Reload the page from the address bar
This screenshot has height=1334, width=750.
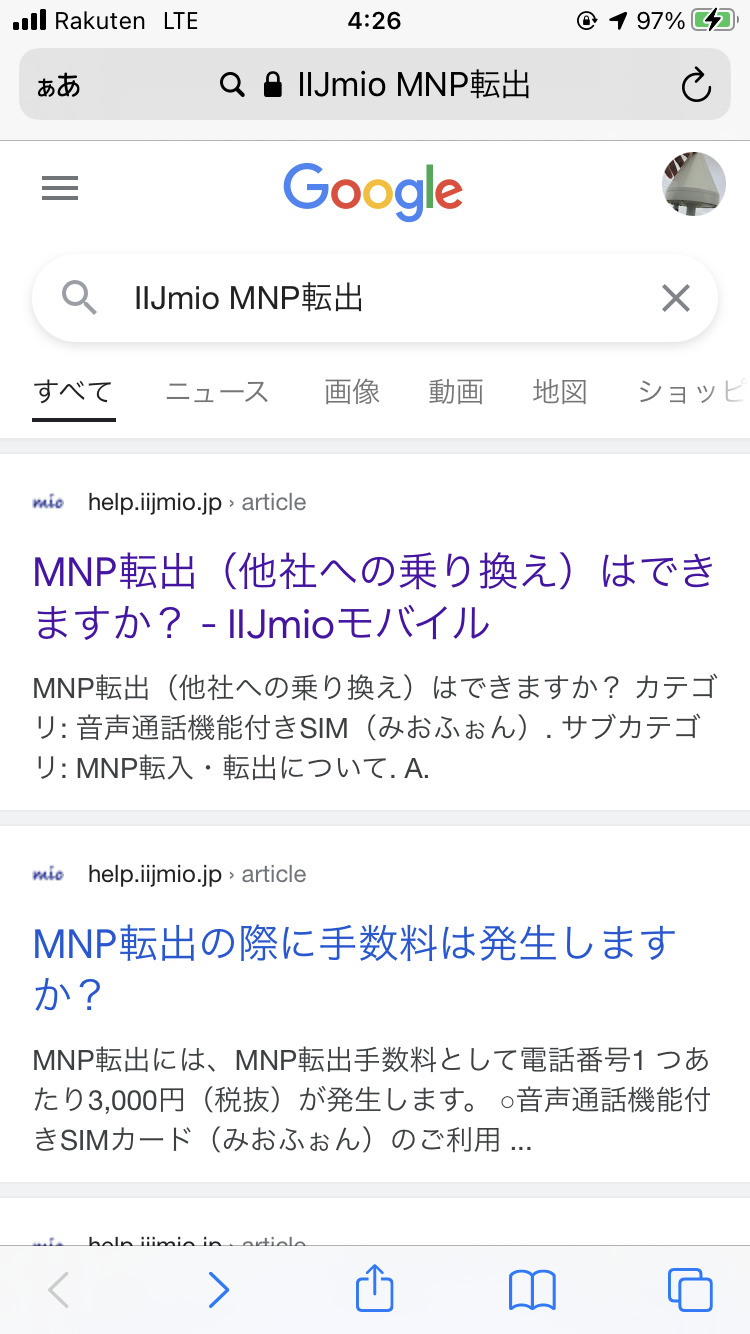click(x=695, y=86)
